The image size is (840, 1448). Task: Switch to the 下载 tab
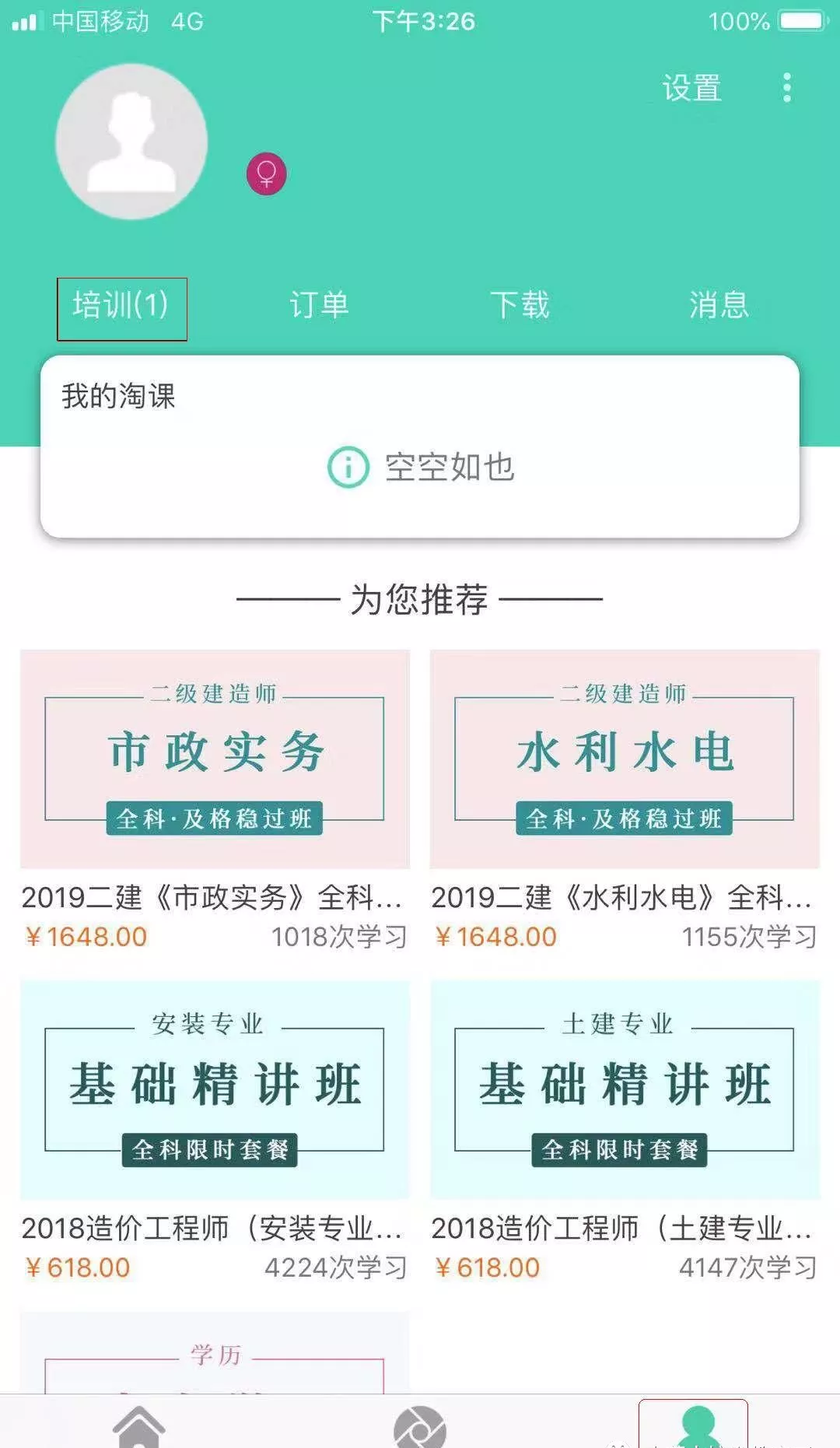520,305
